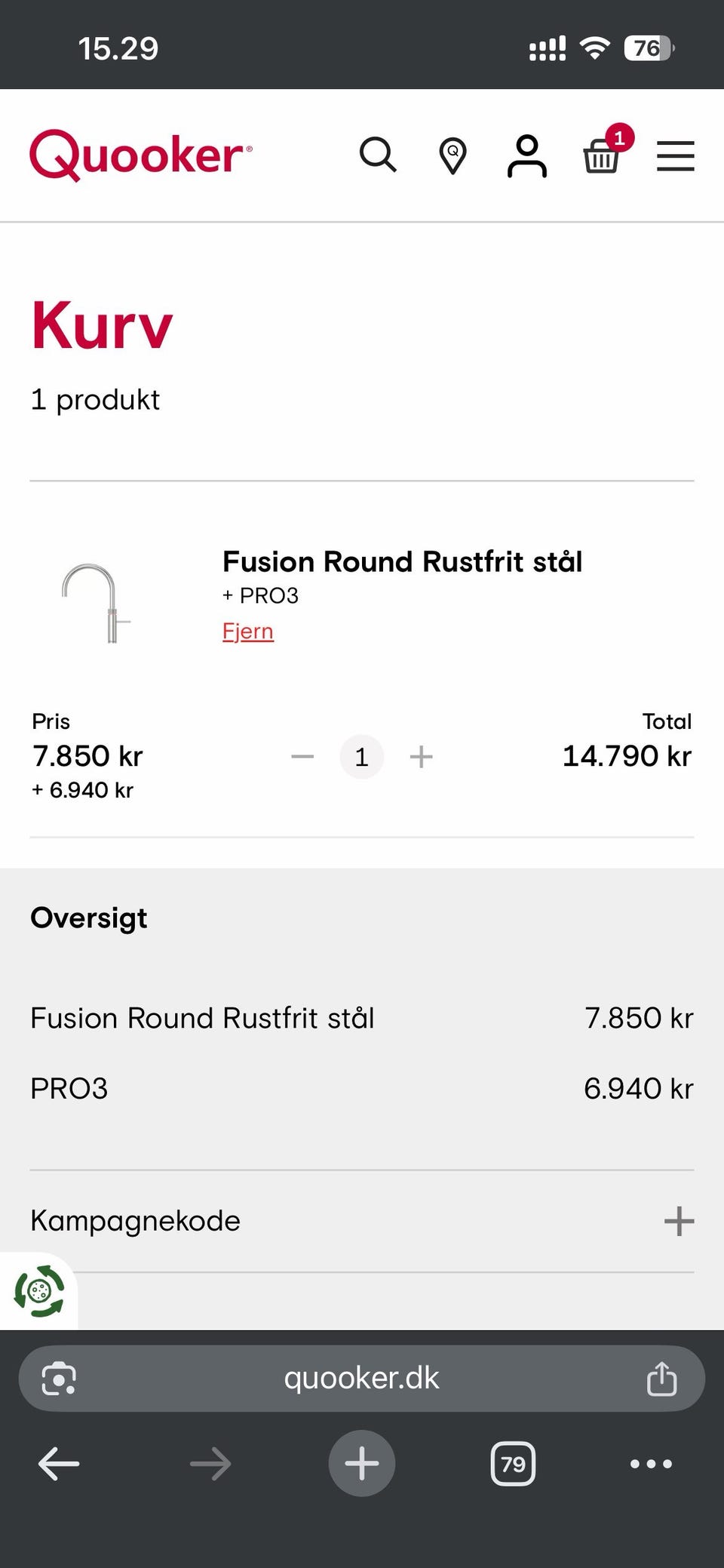The image size is (724, 1568).
Task: Share the page from address bar
Action: [661, 1379]
